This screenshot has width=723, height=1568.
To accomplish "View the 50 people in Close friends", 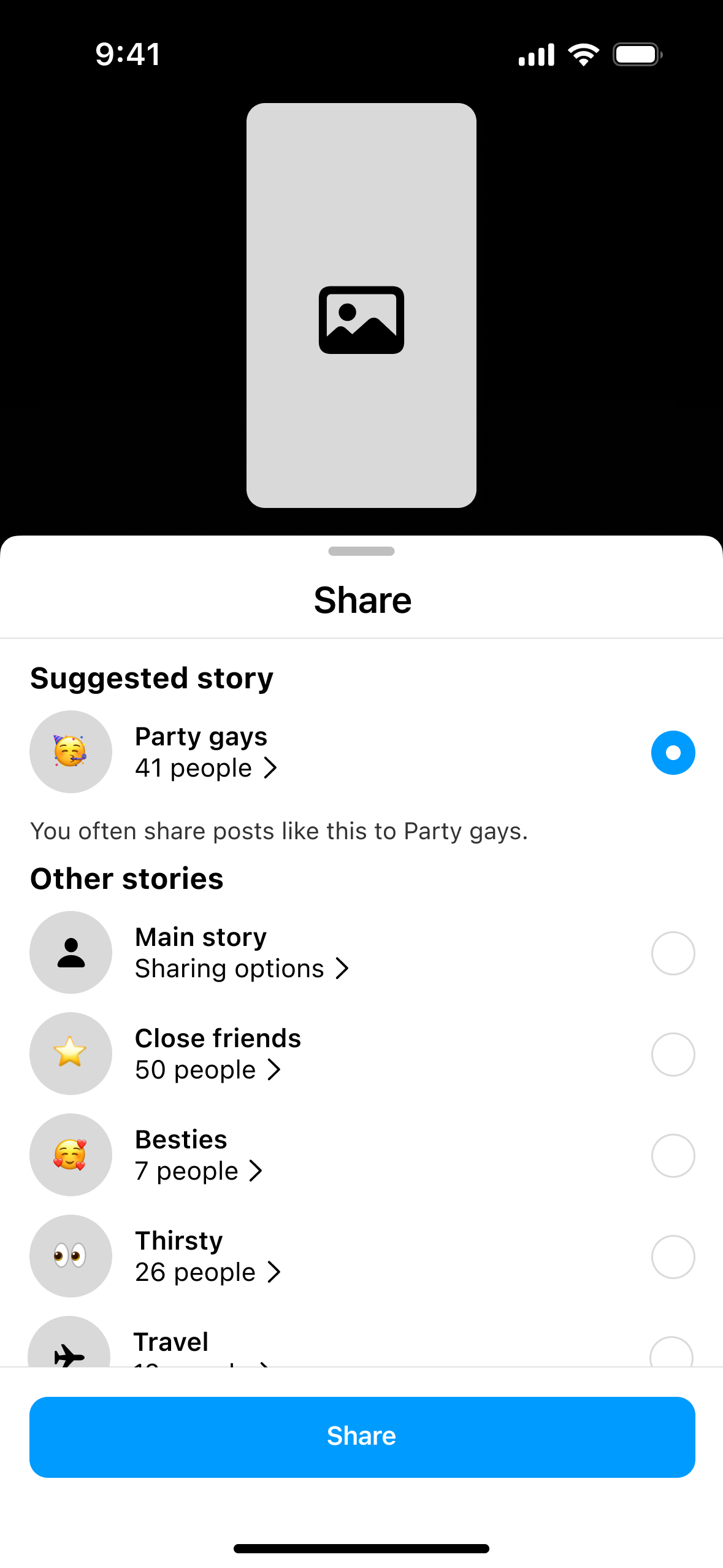I will click(x=207, y=1070).
